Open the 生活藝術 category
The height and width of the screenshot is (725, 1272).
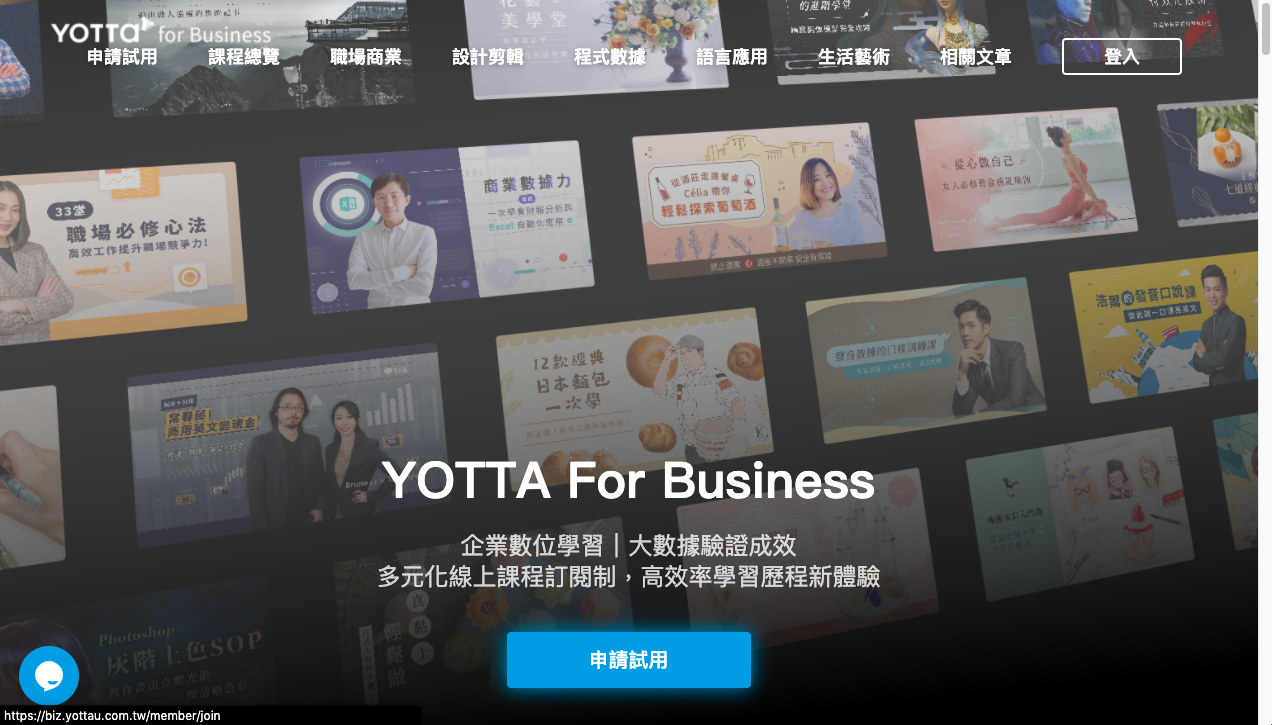pos(854,57)
